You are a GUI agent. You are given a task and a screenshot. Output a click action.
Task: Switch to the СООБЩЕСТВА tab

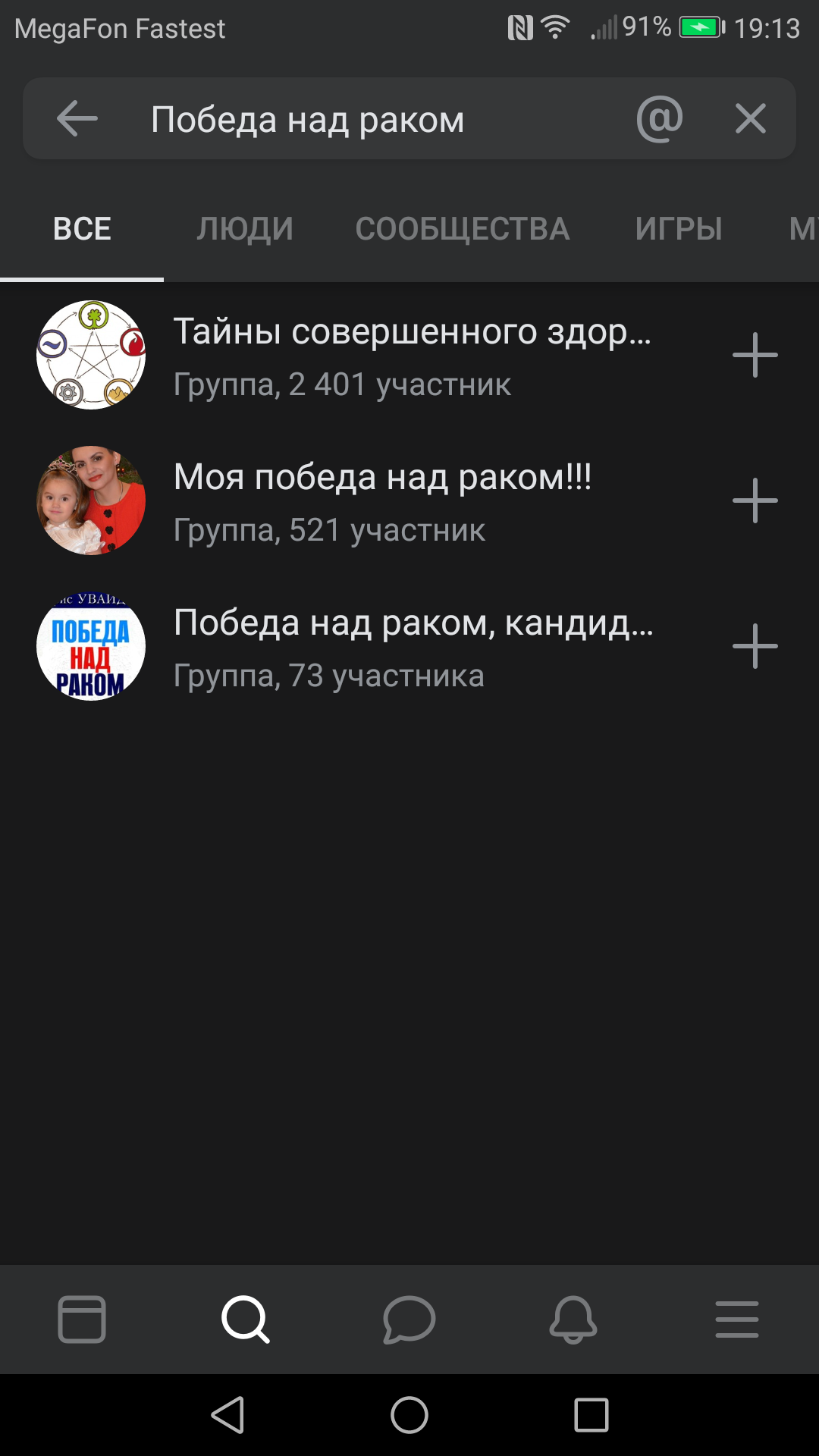(462, 229)
